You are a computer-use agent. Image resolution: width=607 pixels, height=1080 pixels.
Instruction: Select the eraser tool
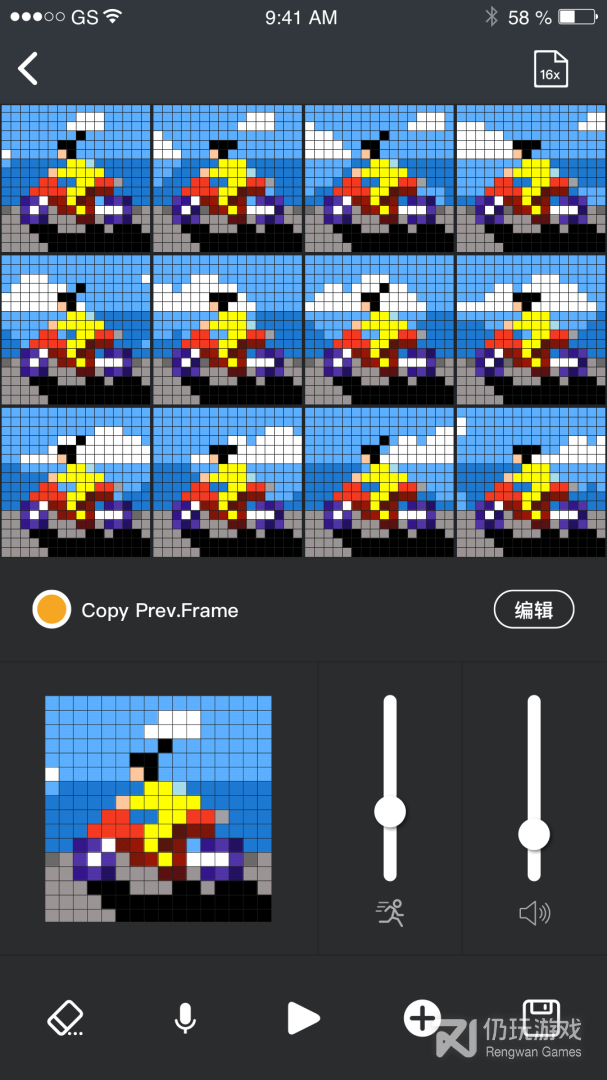65,1018
